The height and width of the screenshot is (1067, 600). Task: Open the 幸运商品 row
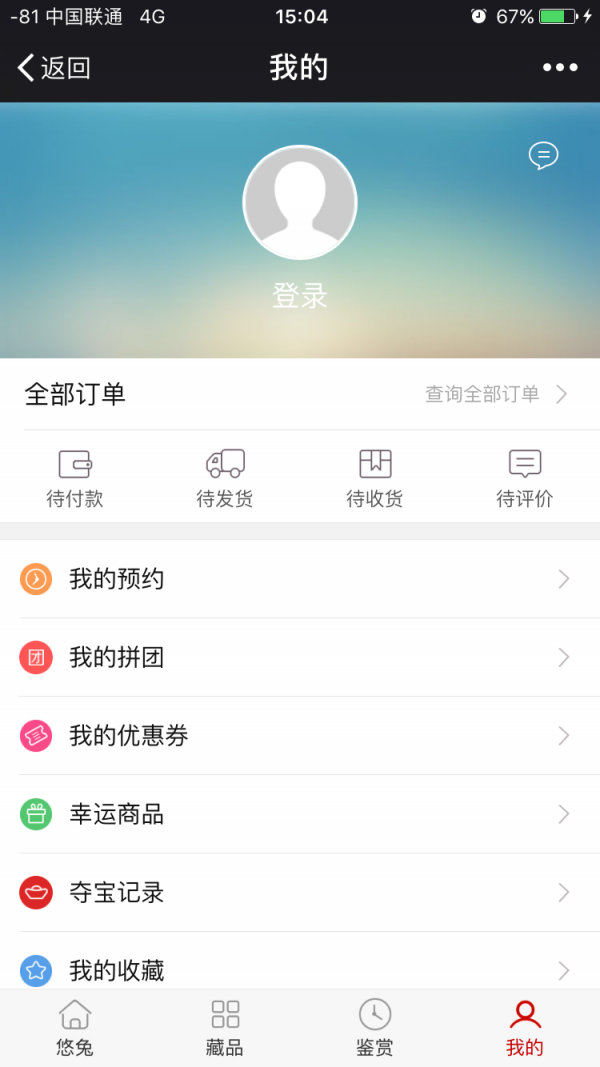point(300,814)
